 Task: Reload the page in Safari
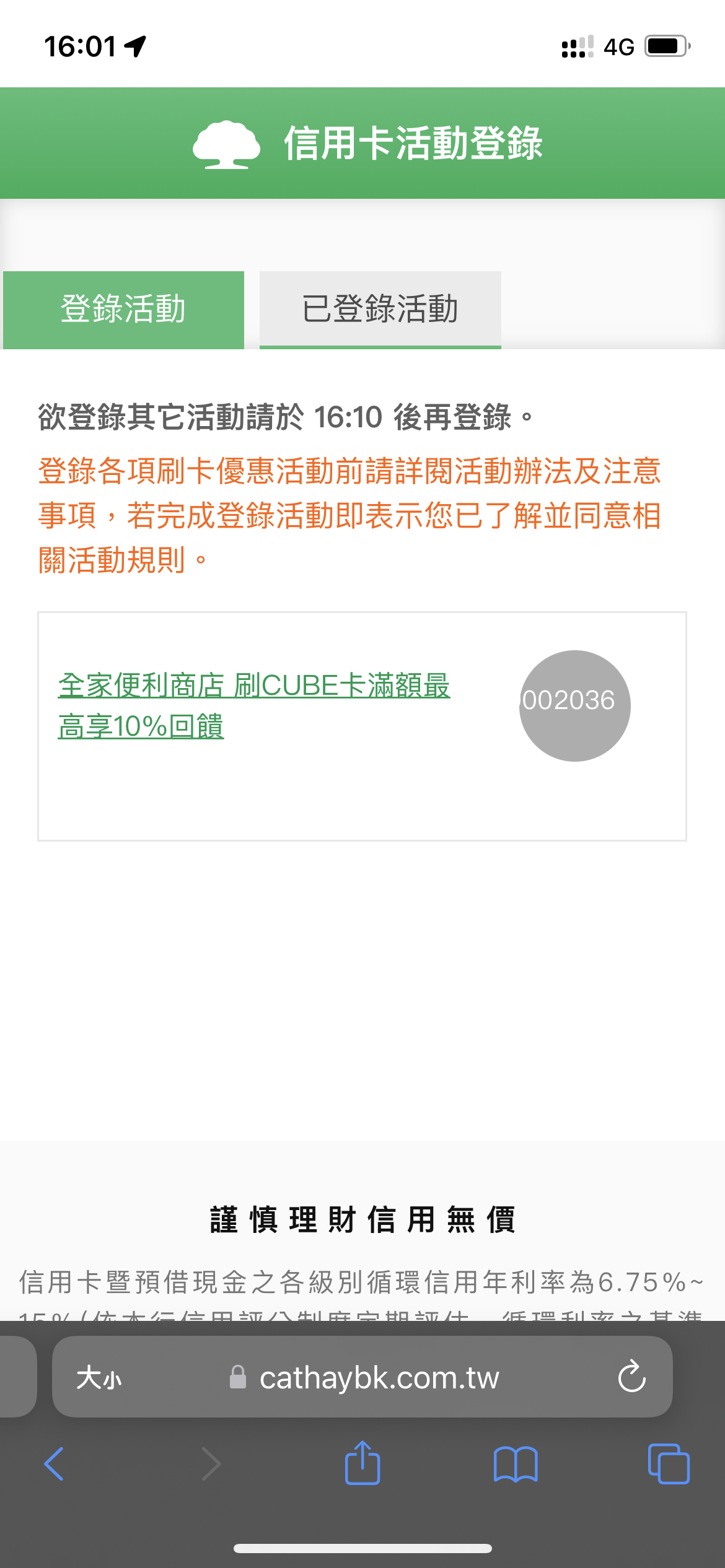[x=631, y=1377]
